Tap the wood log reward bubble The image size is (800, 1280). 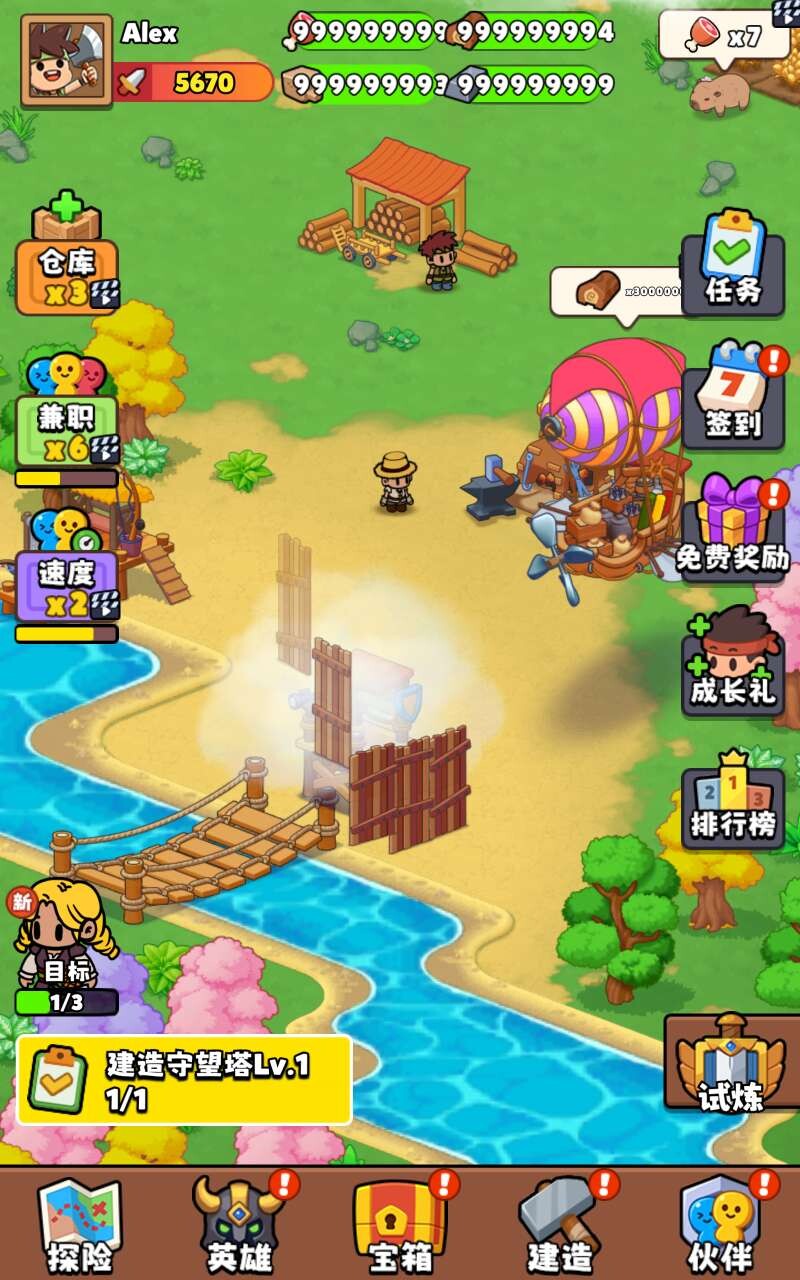[x=615, y=292]
